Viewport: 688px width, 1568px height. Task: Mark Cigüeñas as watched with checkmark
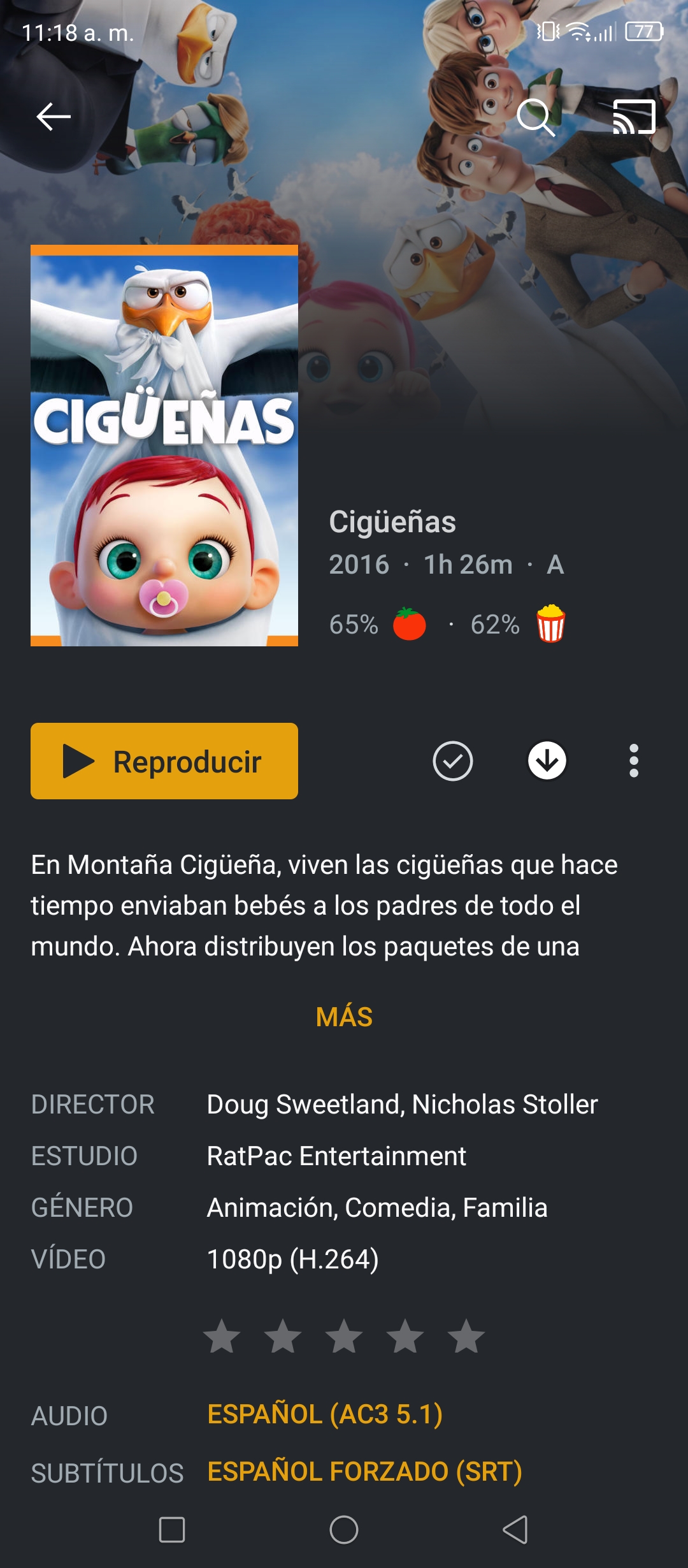point(453,761)
